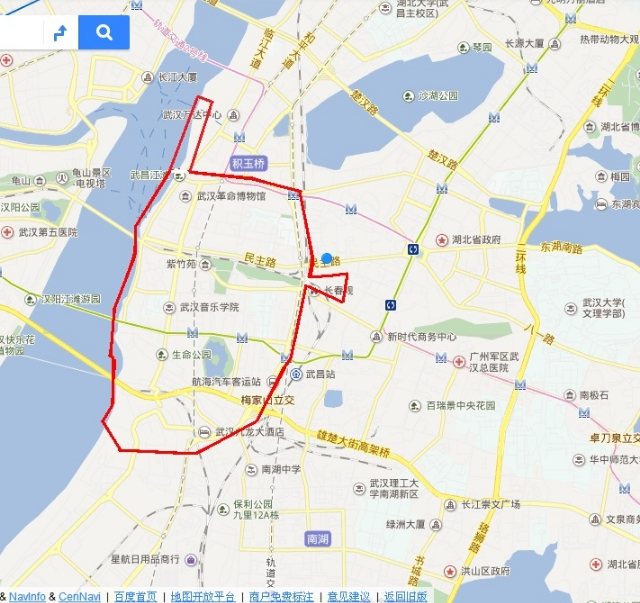Viewport: 640px width, 603px height.
Task: Tap the 湖北省政府 map marker
Action: (x=441, y=240)
